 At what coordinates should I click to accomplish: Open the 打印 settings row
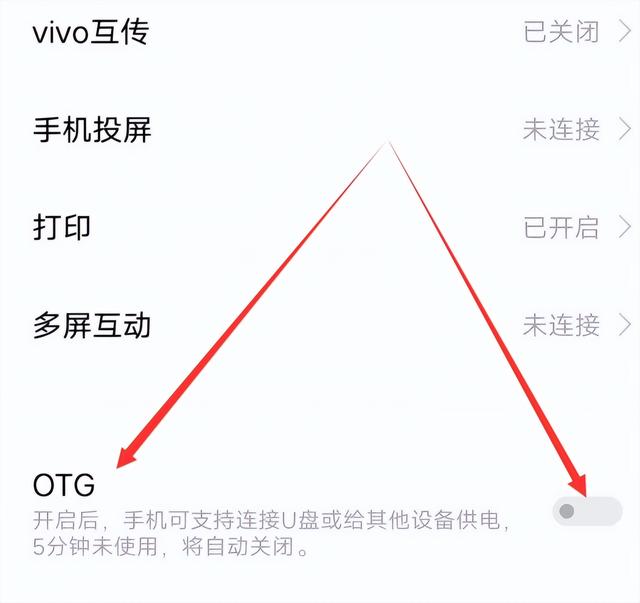320,227
